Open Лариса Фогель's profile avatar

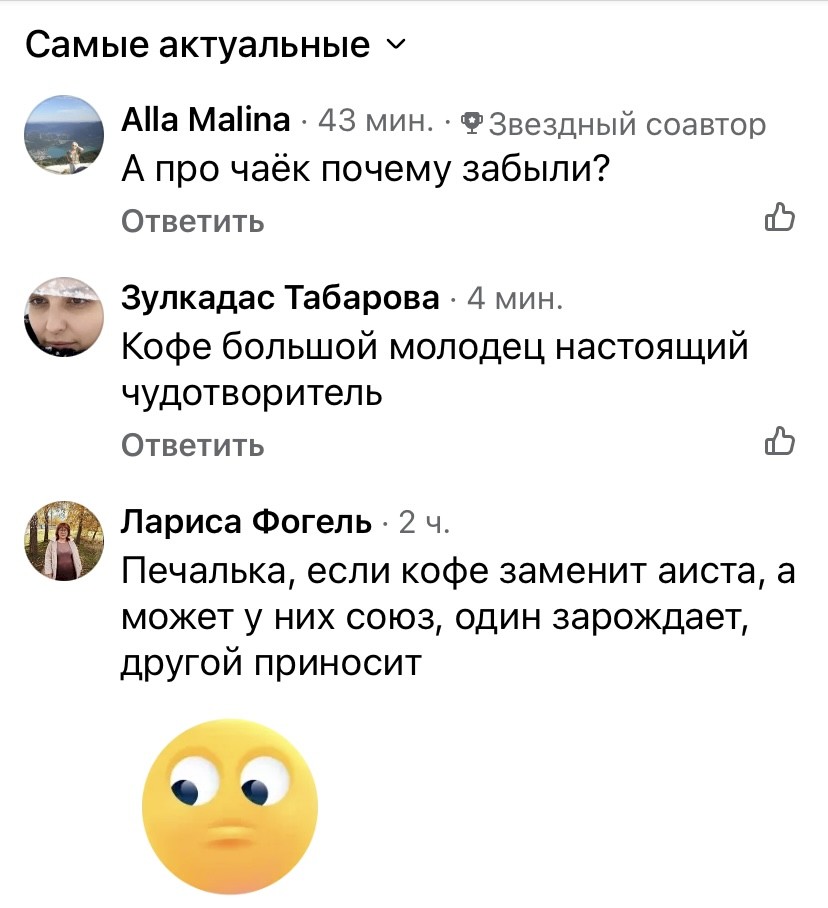[64, 541]
